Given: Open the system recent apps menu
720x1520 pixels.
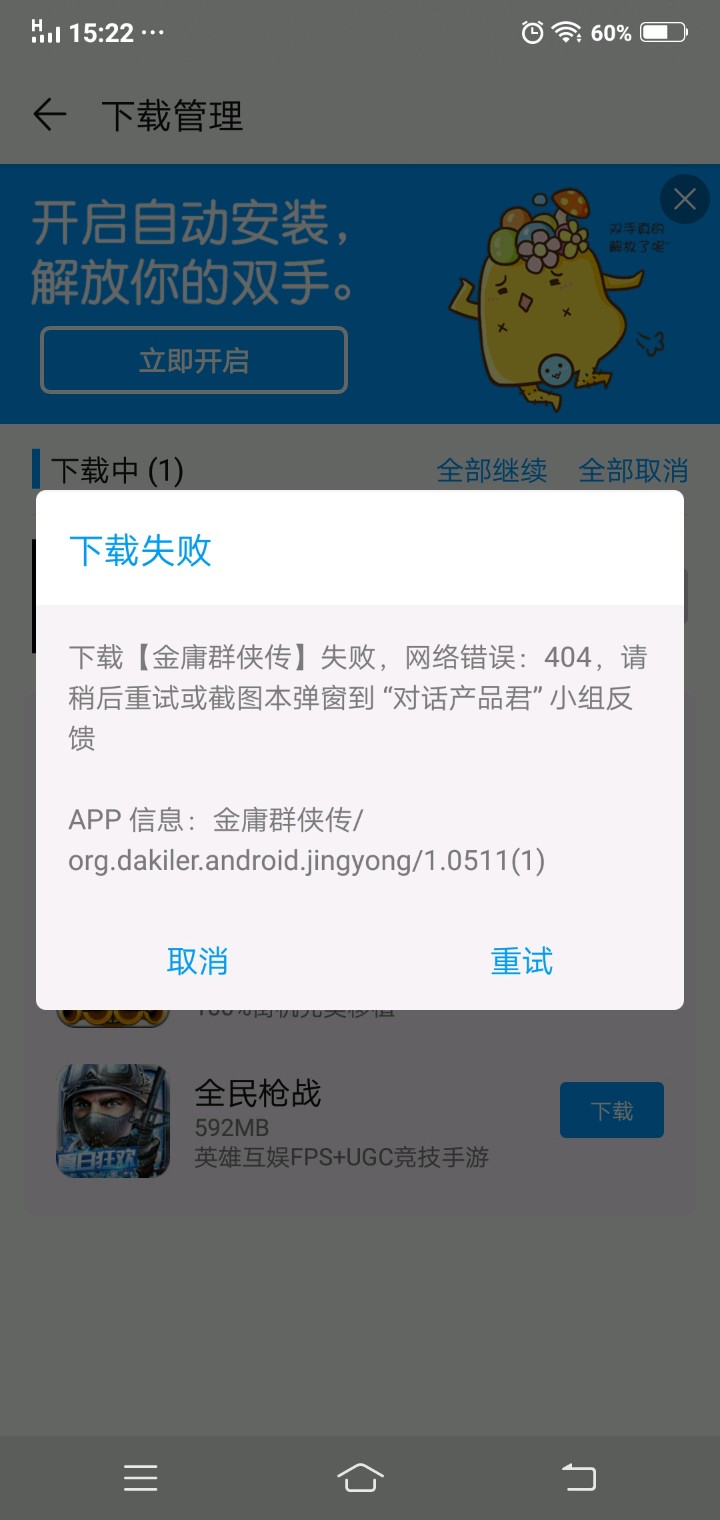Looking at the screenshot, I should coord(141,1477).
